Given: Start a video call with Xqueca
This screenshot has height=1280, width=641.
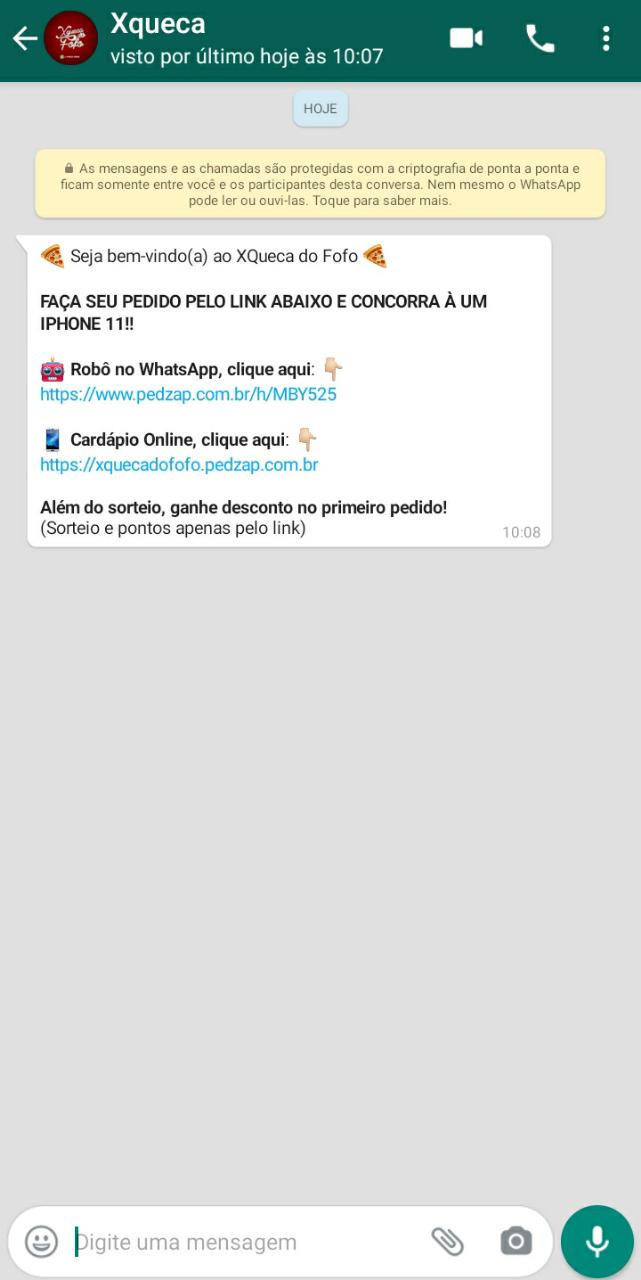Looking at the screenshot, I should coord(466,39).
